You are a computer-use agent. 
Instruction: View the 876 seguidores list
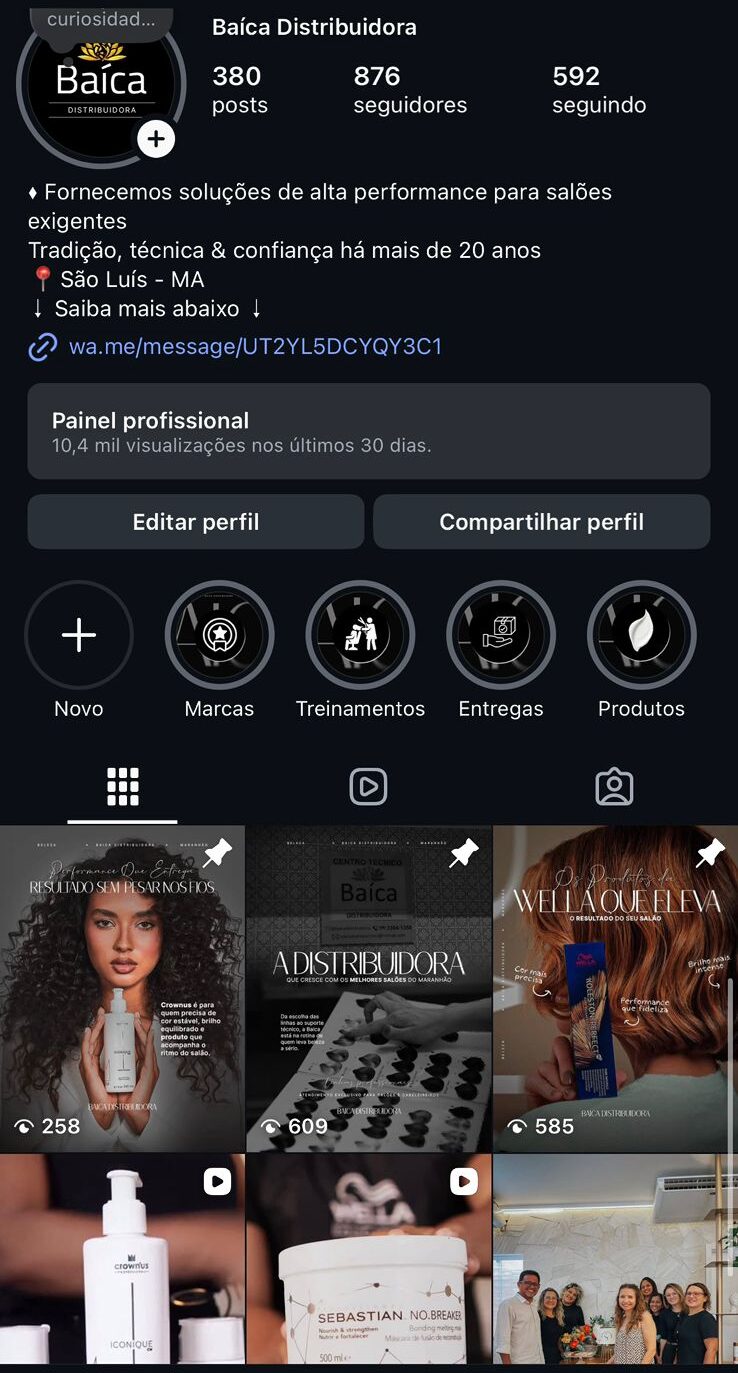point(410,88)
